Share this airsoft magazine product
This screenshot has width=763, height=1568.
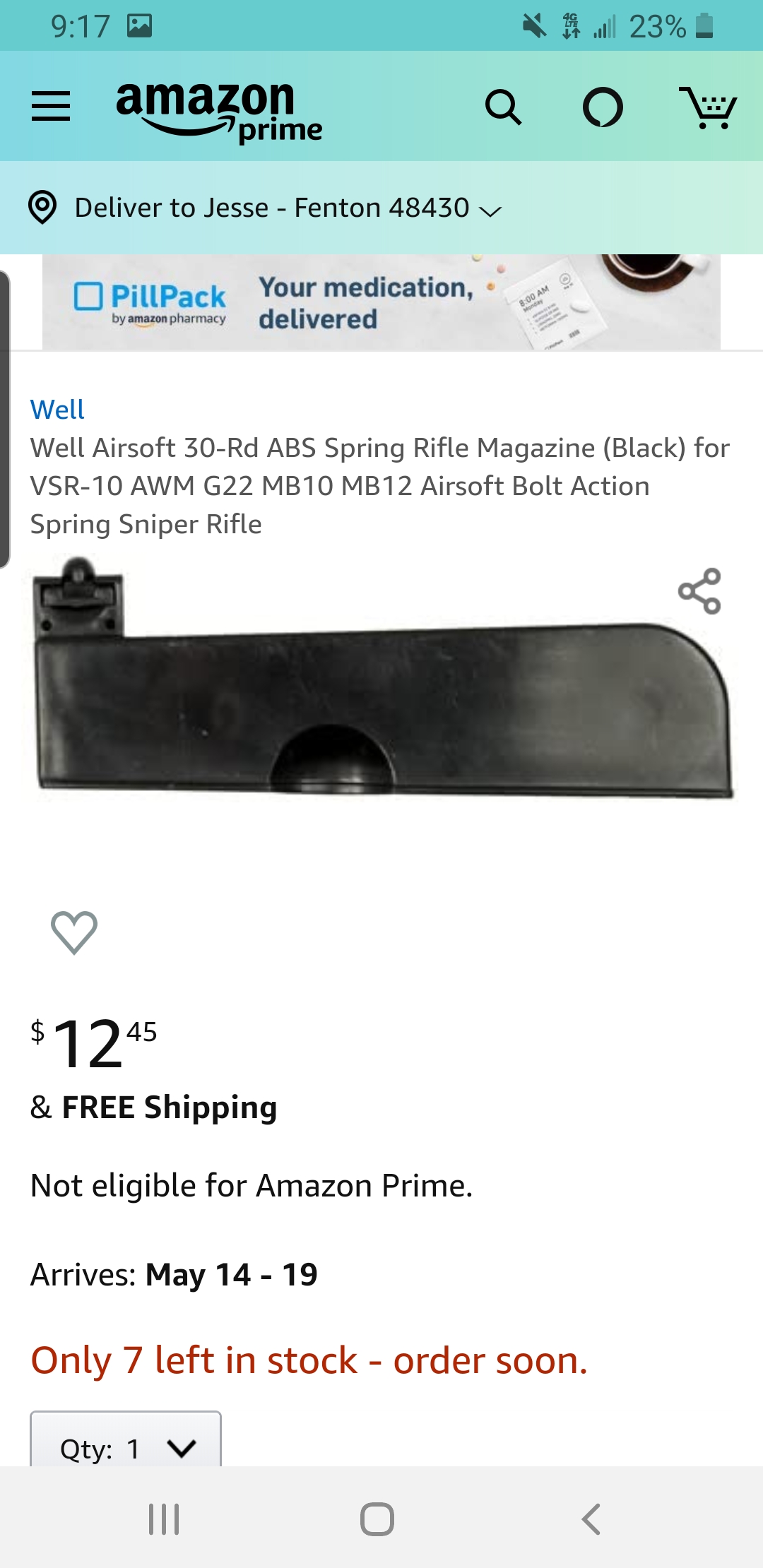[x=699, y=591]
